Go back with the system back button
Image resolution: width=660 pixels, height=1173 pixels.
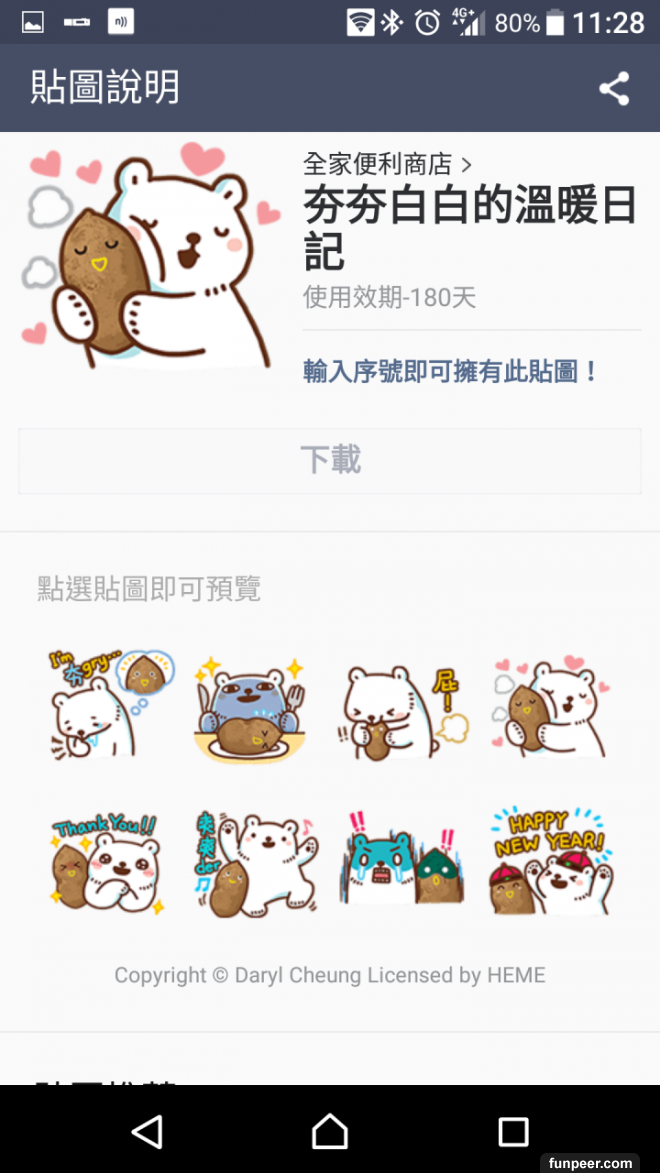[148, 1131]
